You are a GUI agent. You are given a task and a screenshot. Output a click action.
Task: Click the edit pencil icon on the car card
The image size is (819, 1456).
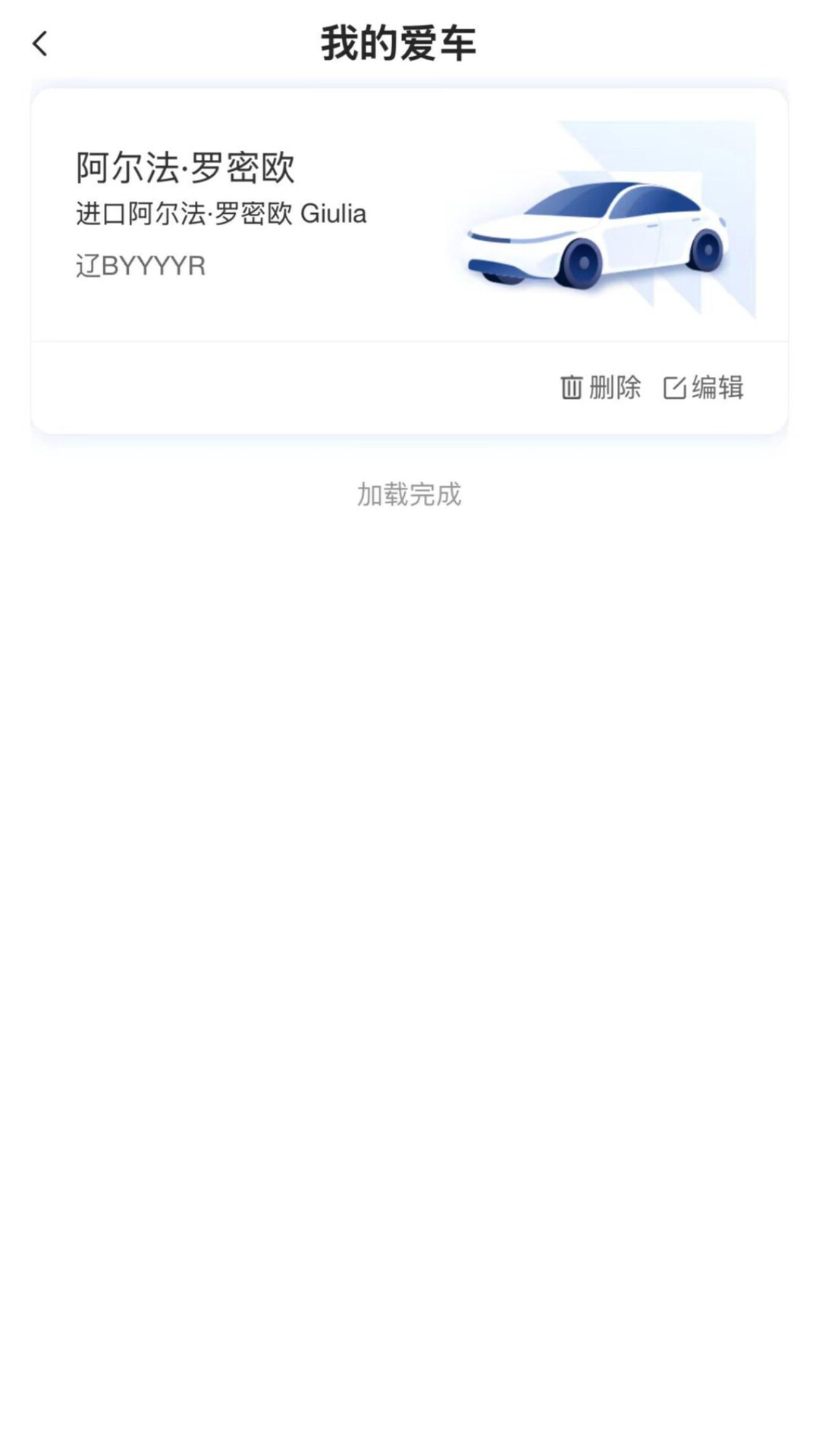pos(676,387)
